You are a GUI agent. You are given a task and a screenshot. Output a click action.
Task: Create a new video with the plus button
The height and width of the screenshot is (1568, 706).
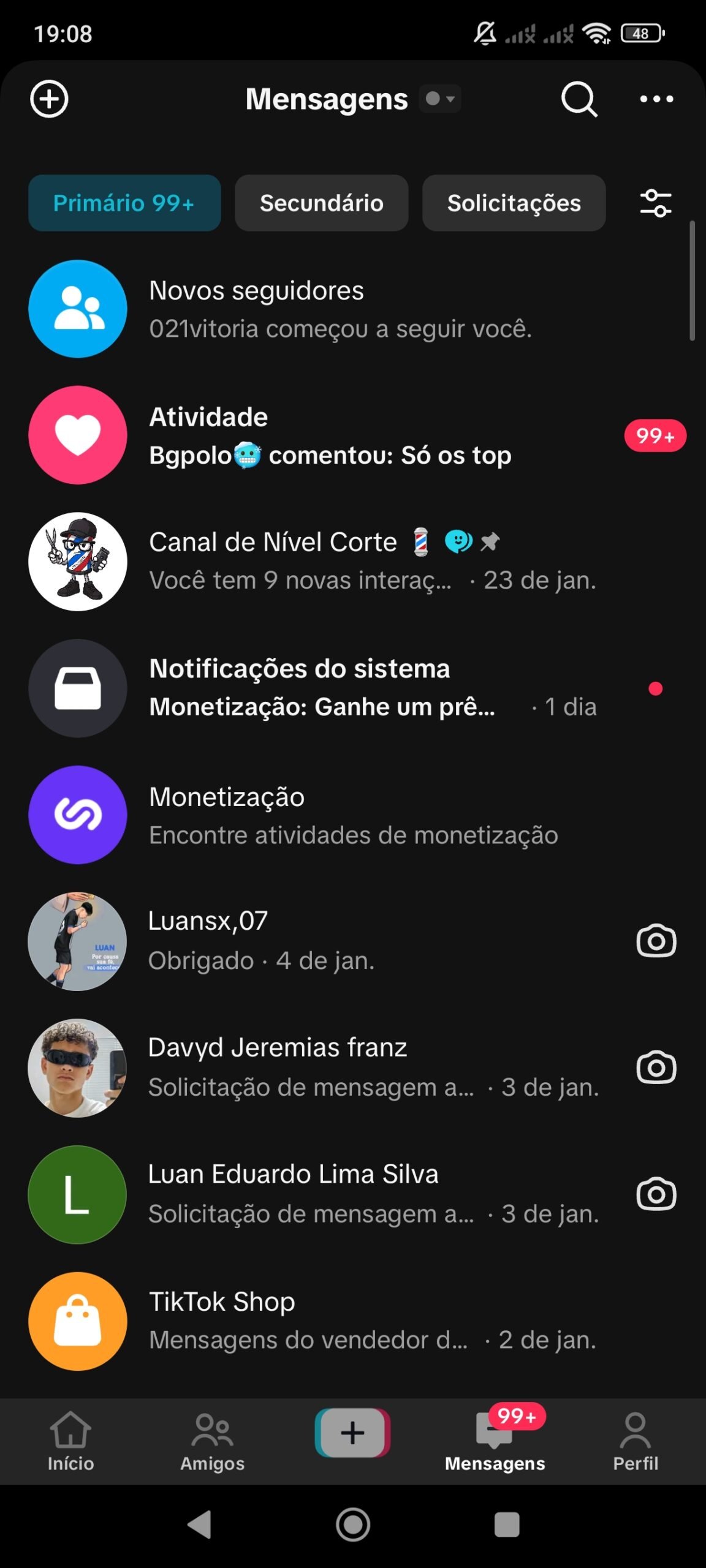pyautogui.click(x=352, y=1433)
